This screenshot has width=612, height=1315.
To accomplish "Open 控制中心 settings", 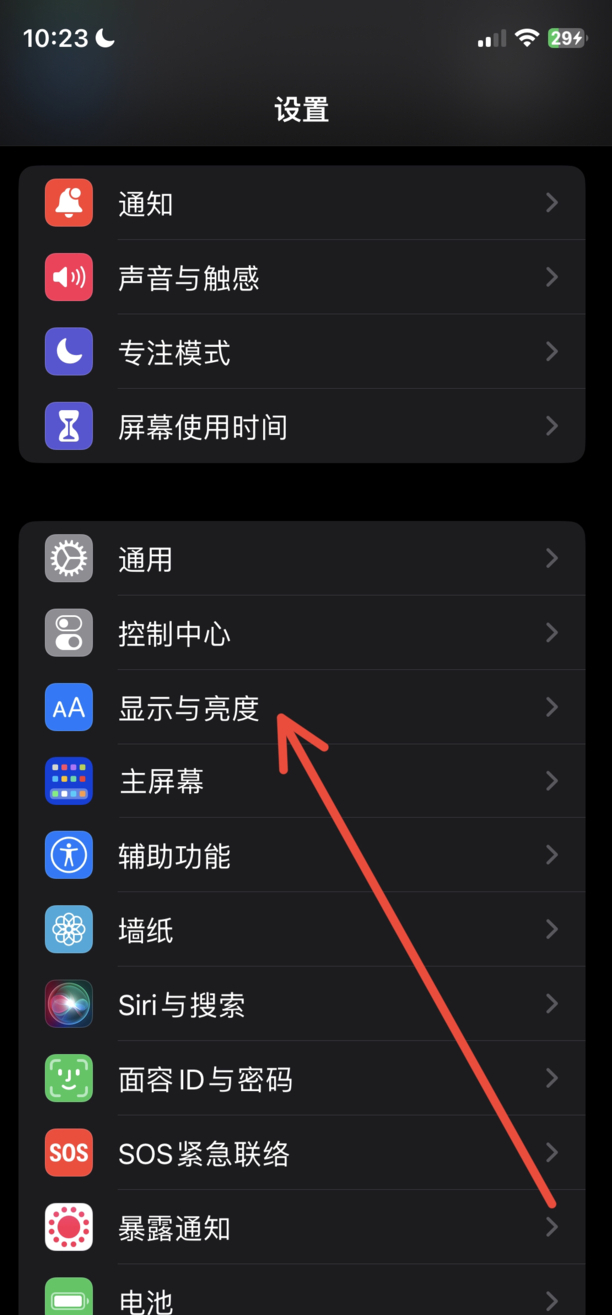I will click(x=300, y=634).
